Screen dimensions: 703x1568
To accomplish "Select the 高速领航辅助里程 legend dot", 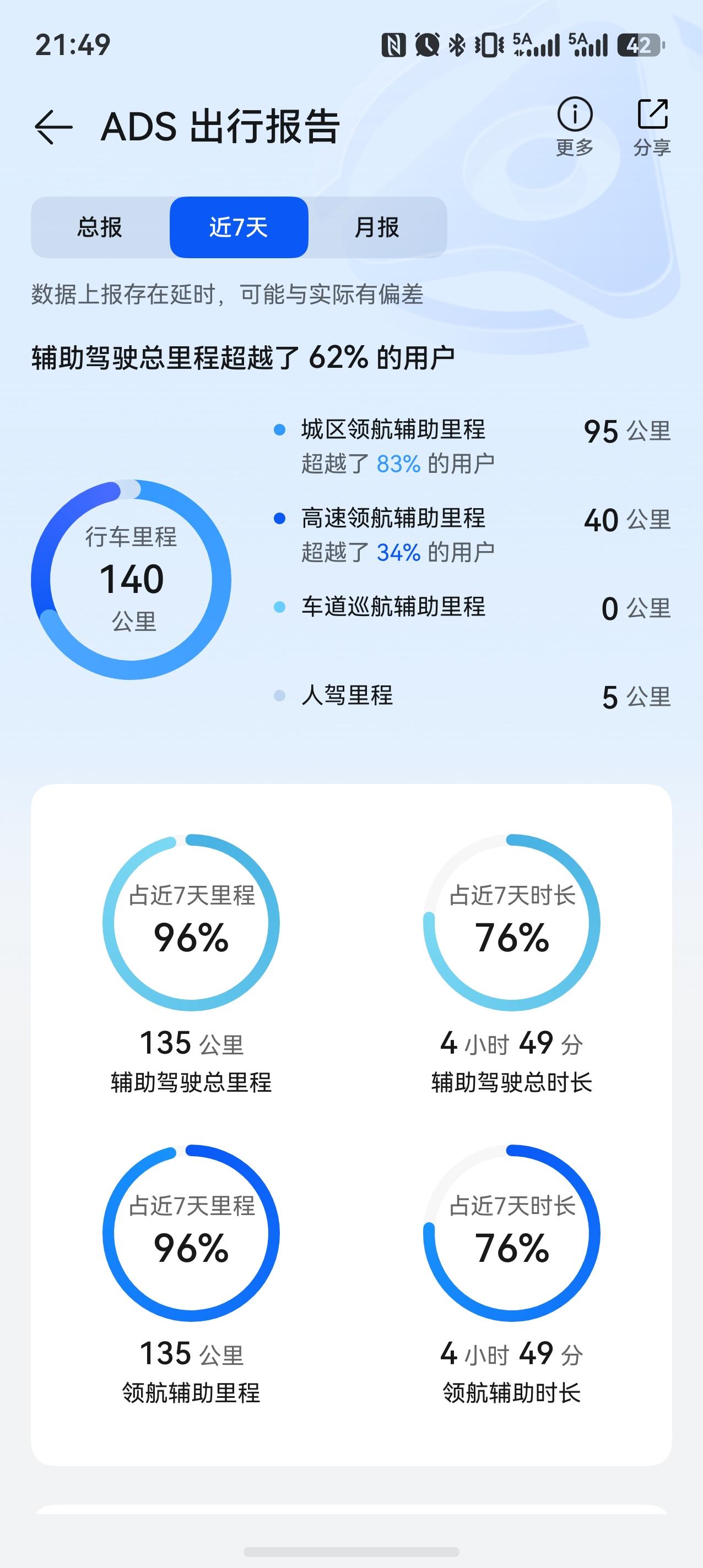I will [280, 518].
